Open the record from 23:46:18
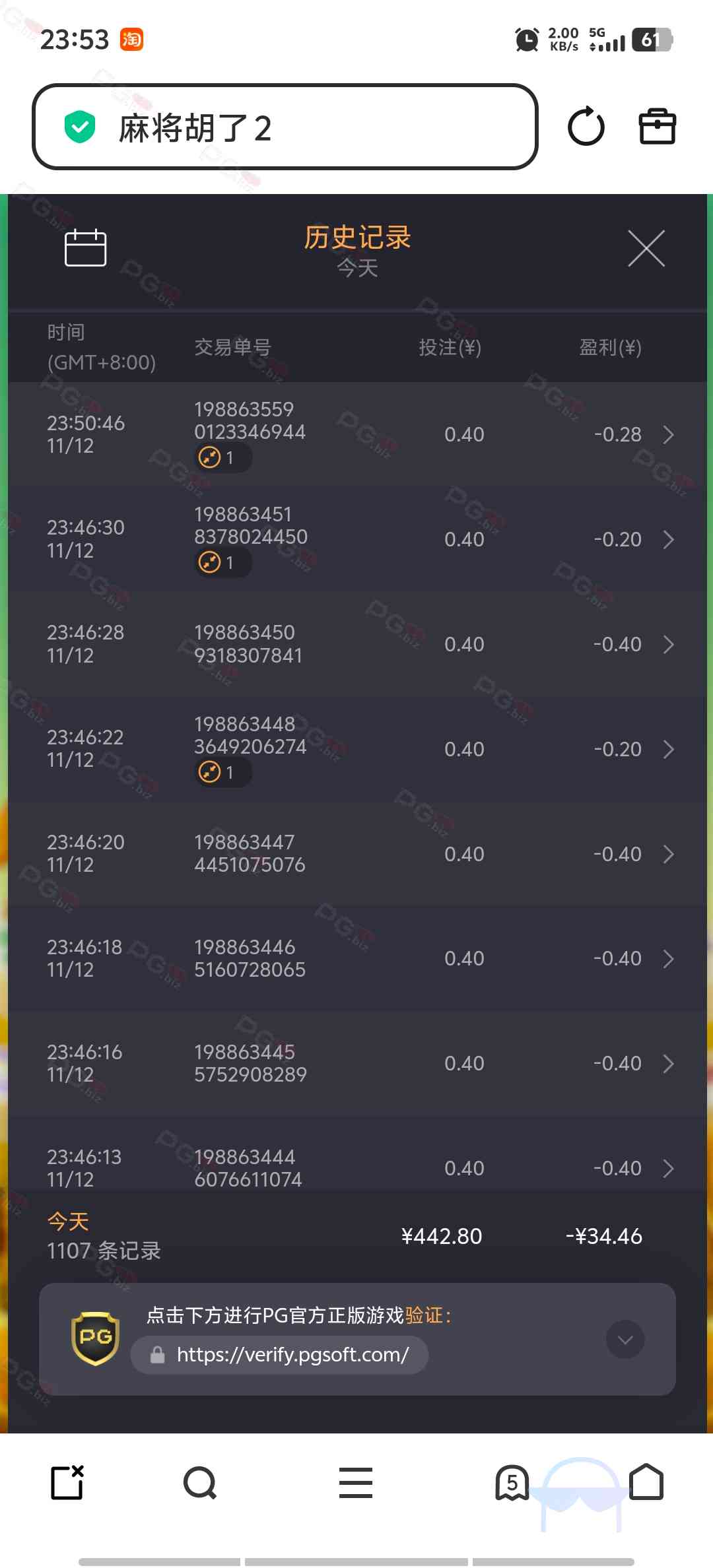Viewport: 713px width, 1568px height. pos(667,959)
